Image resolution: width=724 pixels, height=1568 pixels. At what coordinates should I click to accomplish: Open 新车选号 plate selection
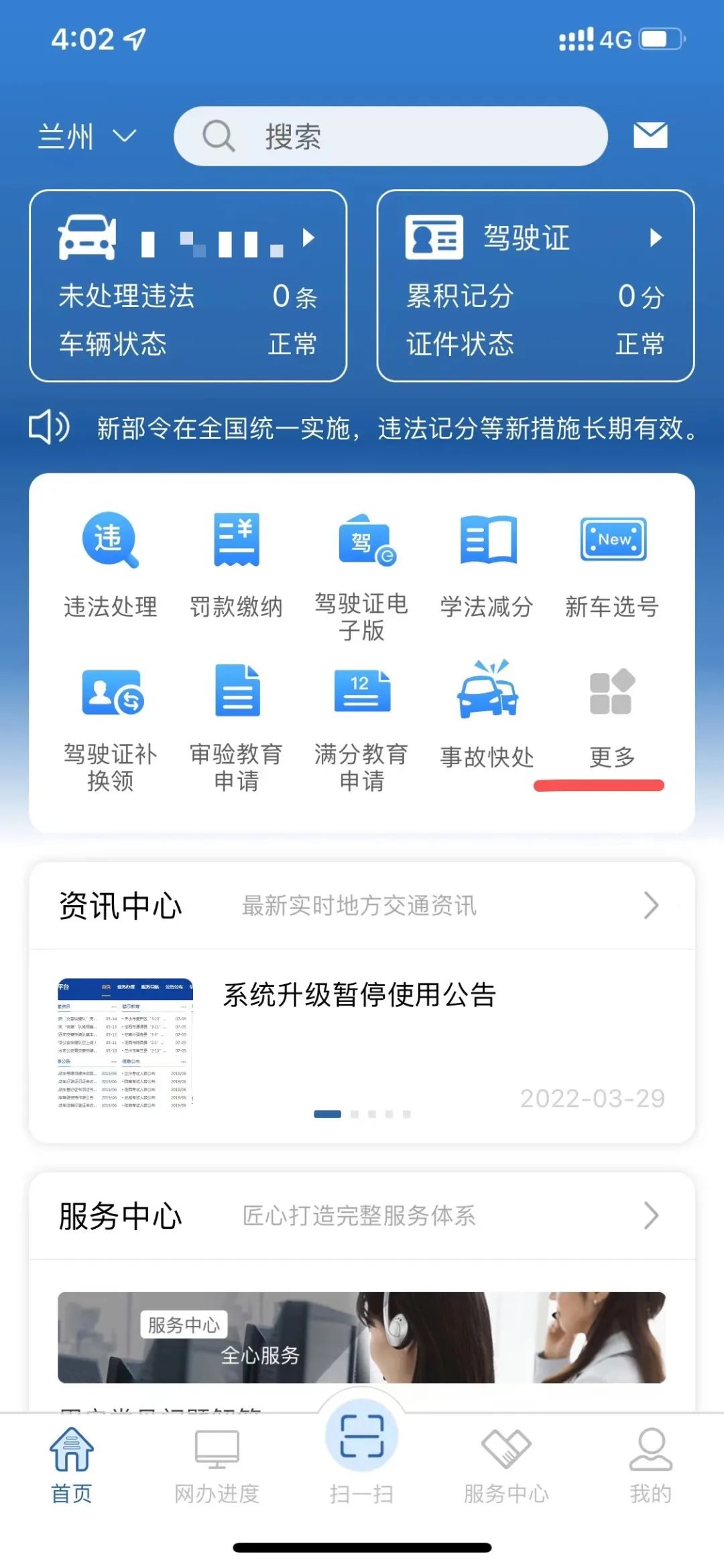(x=612, y=564)
